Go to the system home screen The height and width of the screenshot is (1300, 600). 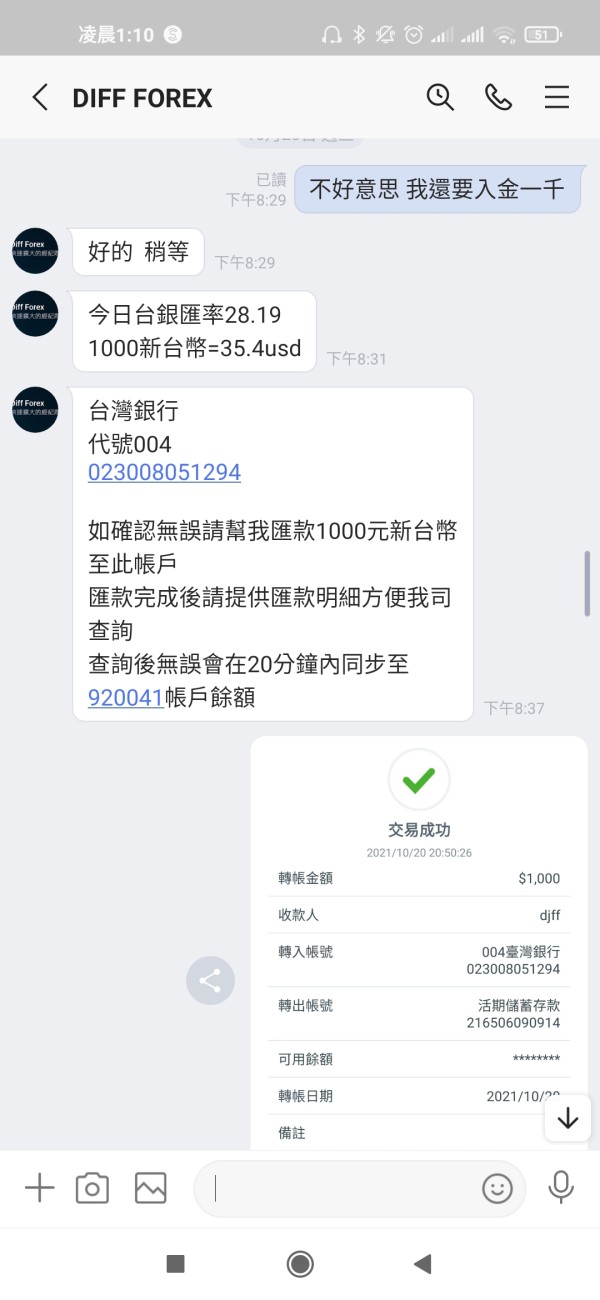click(x=300, y=1264)
